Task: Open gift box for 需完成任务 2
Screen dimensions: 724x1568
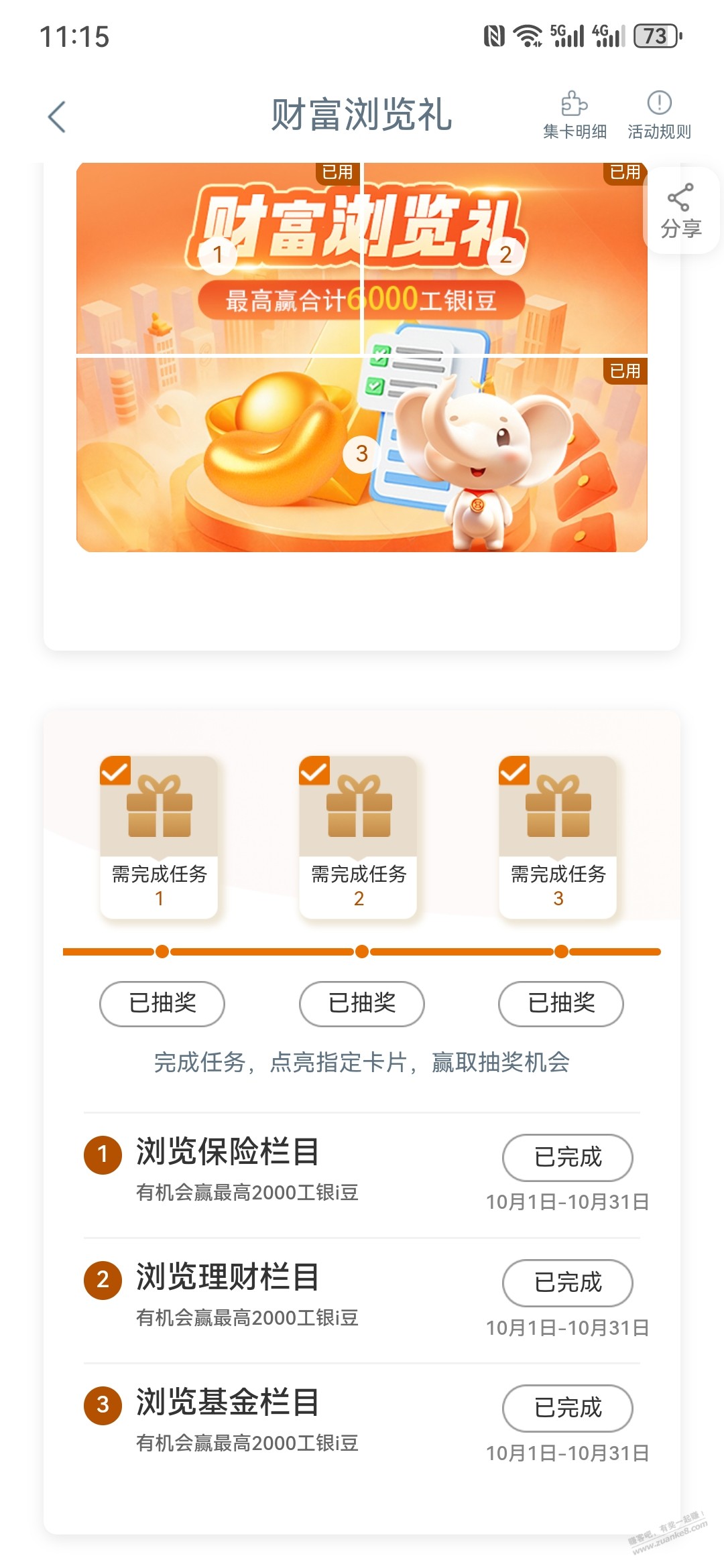Action: [359, 807]
